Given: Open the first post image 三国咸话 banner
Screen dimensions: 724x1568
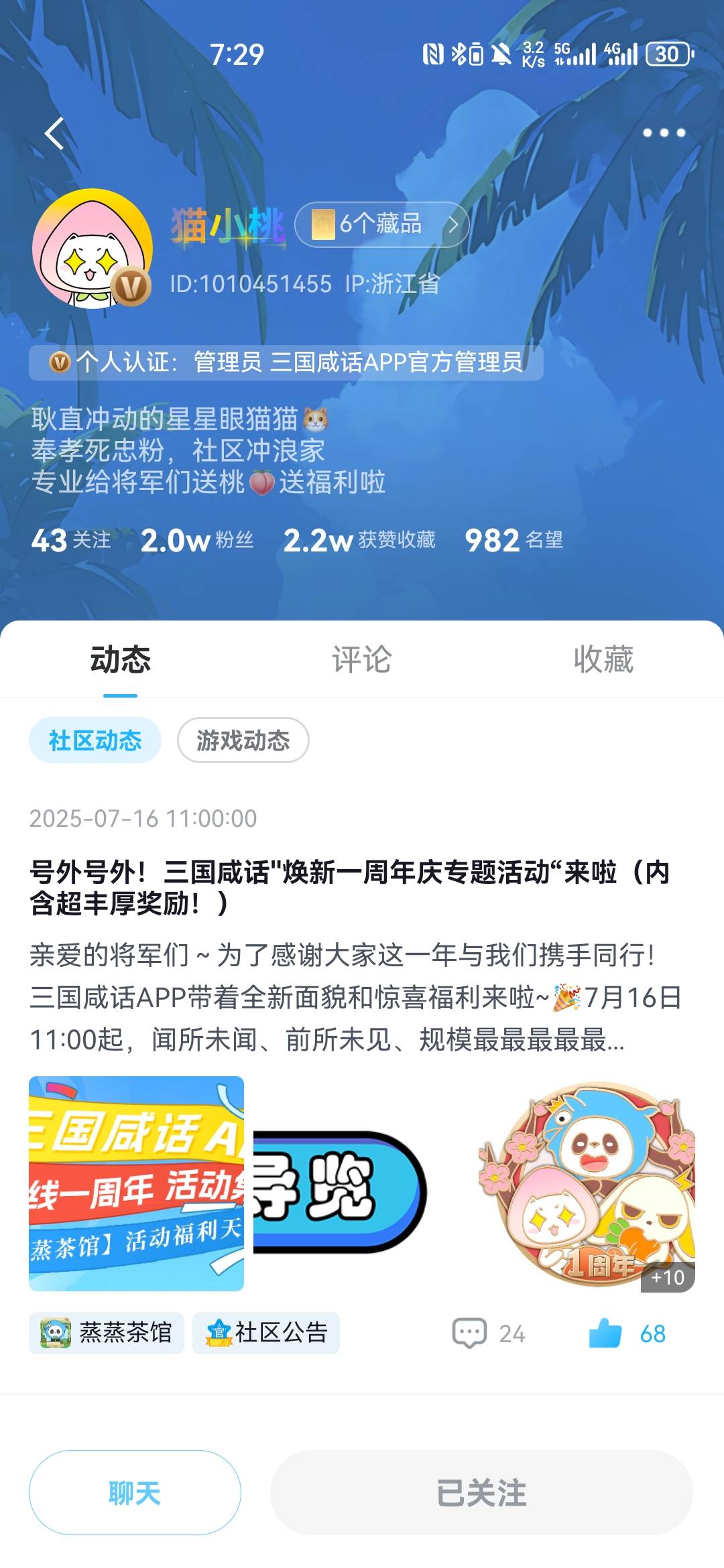Looking at the screenshot, I should (x=136, y=1183).
